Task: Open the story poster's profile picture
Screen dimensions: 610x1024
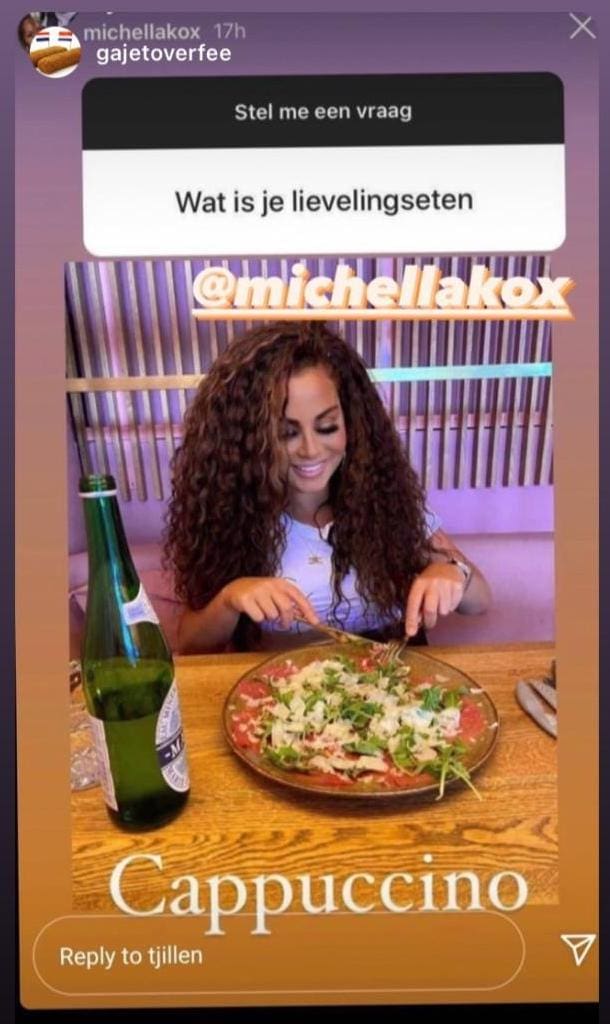Action: tap(55, 52)
